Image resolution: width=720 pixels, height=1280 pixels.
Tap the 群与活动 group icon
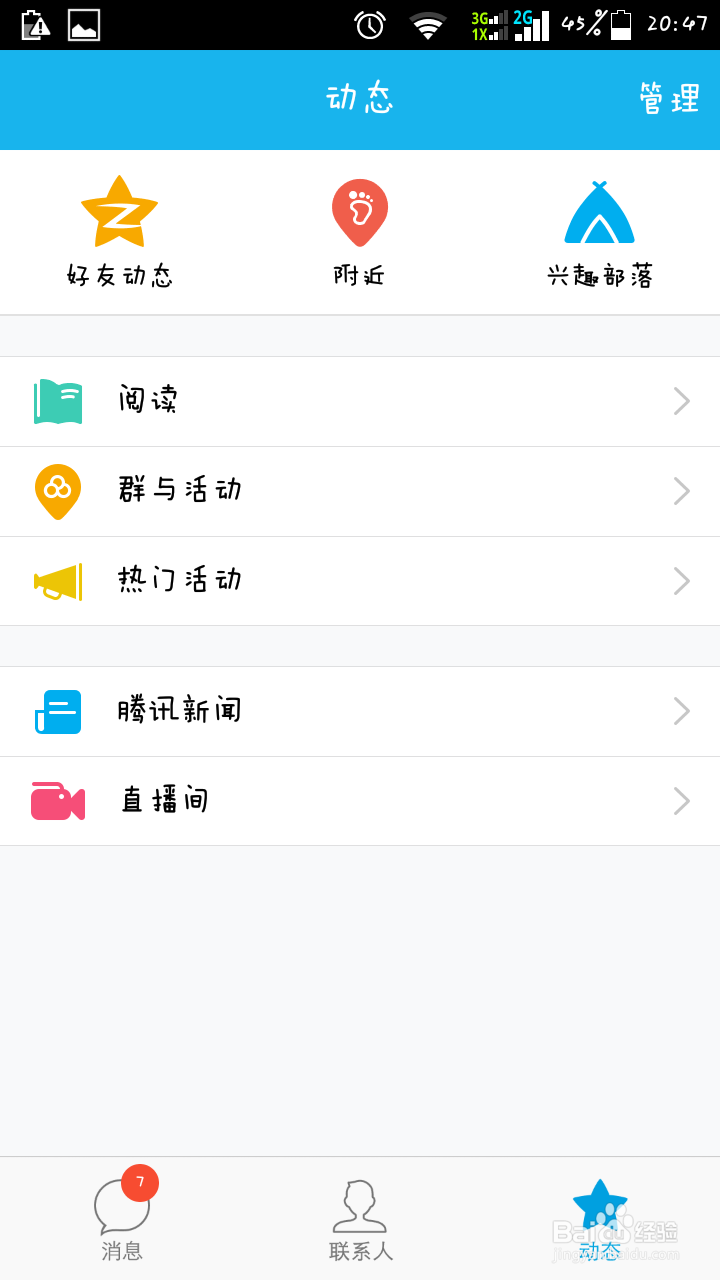pyautogui.click(x=59, y=491)
